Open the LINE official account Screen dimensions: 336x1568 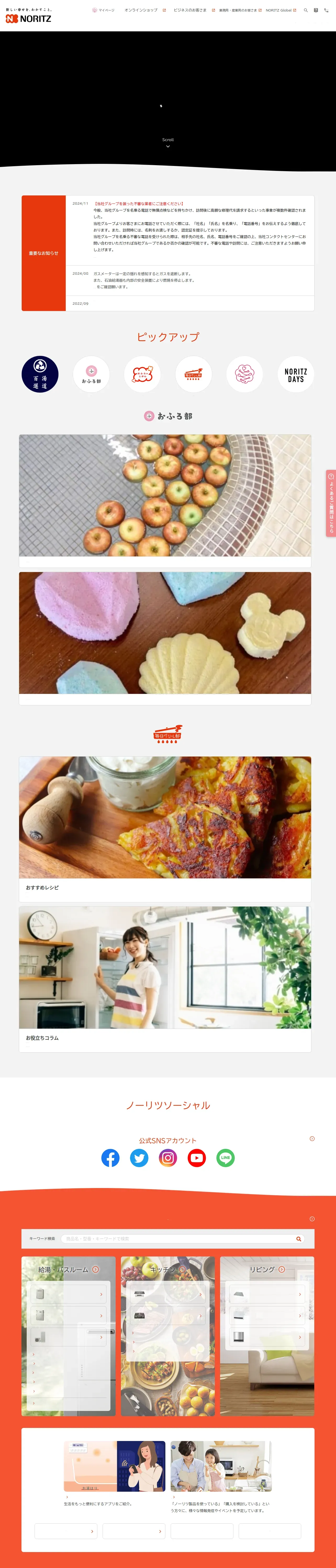coord(226,1158)
